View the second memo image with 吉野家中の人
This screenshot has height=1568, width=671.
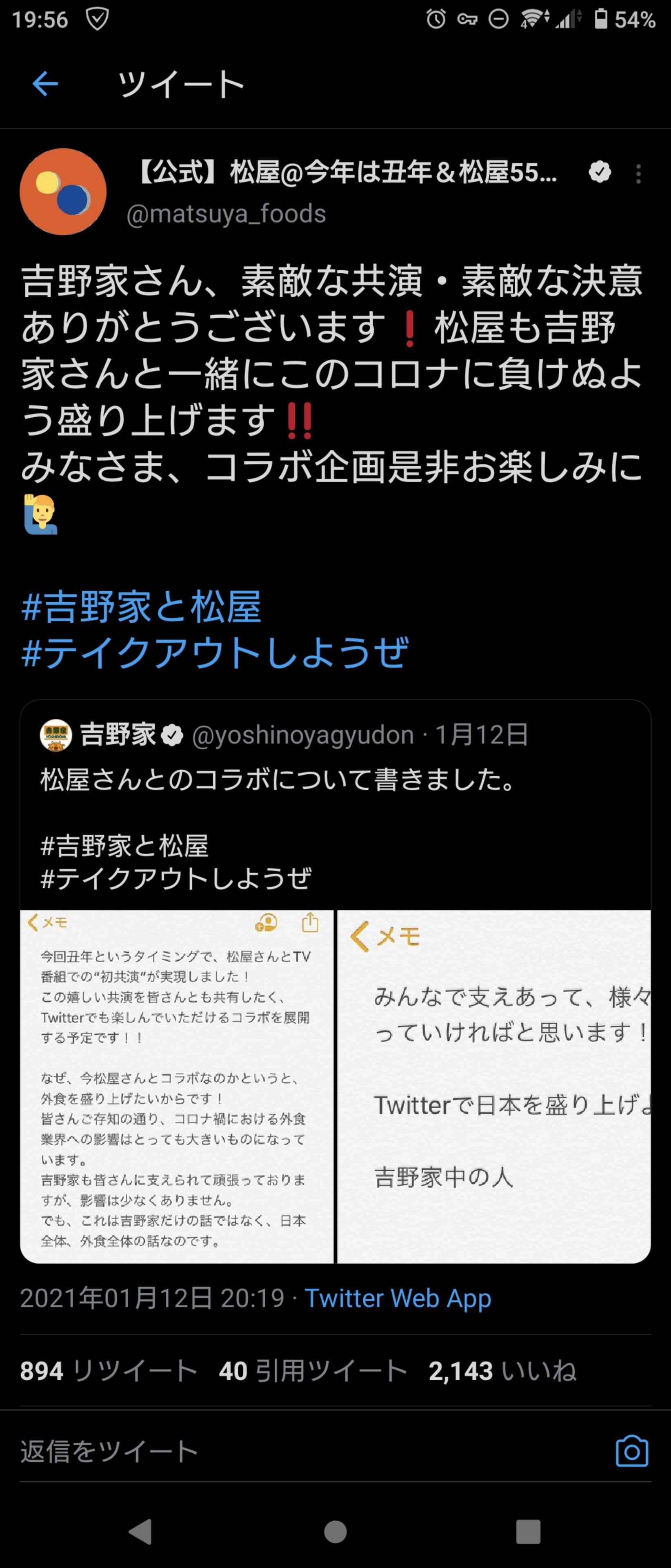coord(493,1086)
